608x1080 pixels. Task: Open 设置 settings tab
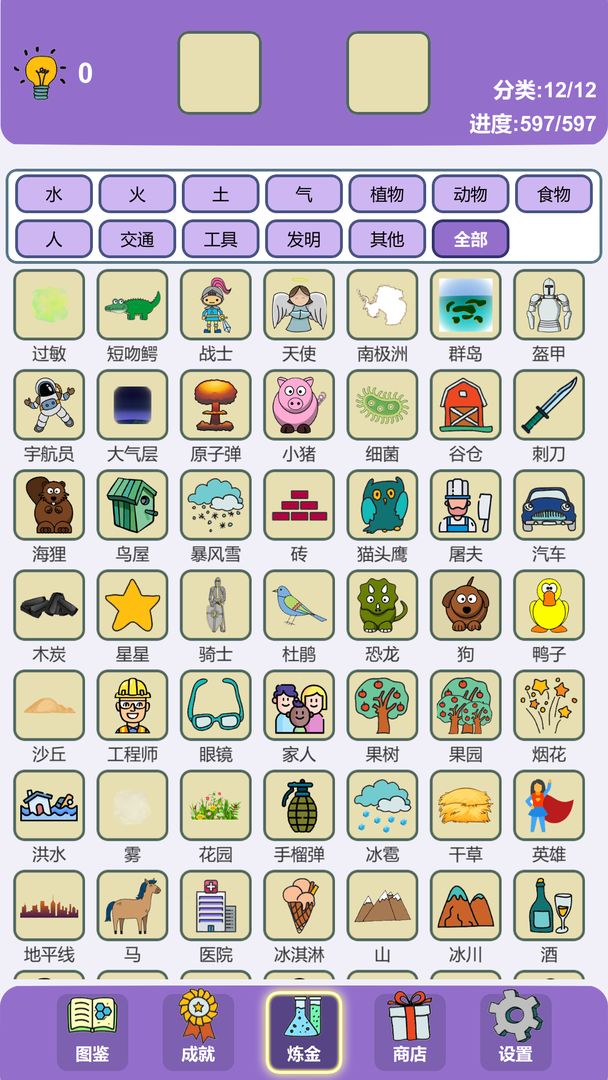tap(516, 1030)
